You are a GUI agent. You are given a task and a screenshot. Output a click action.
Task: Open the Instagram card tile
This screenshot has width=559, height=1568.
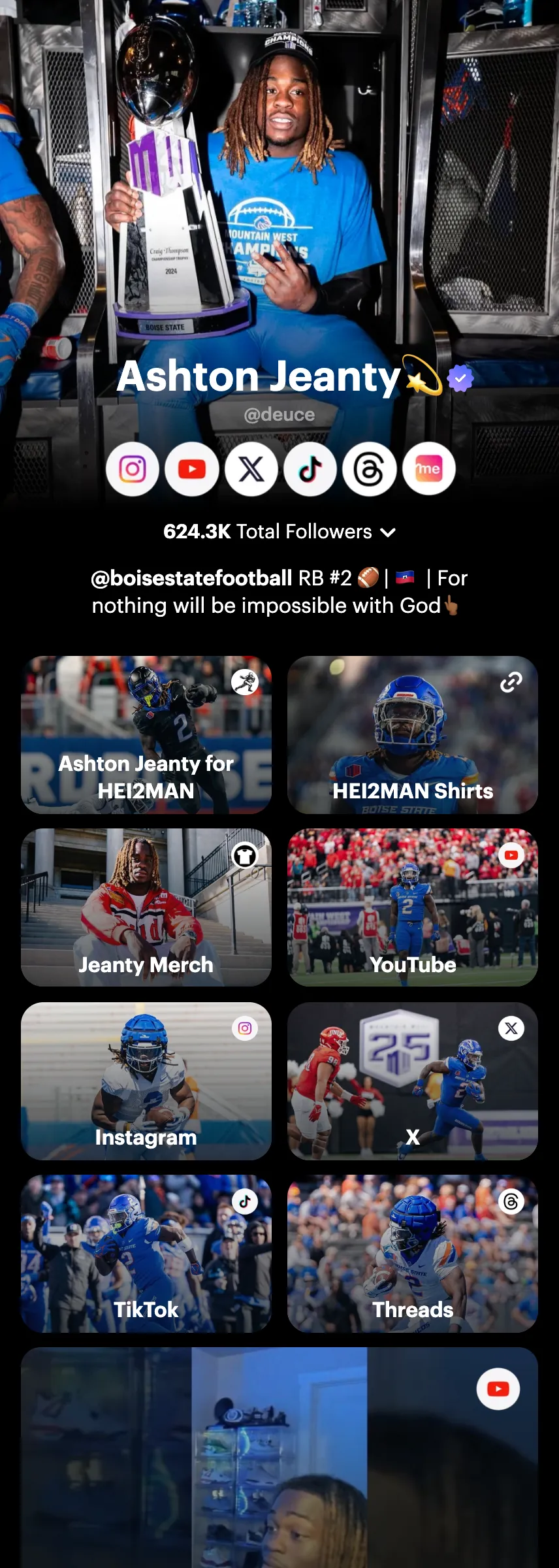pos(146,1081)
